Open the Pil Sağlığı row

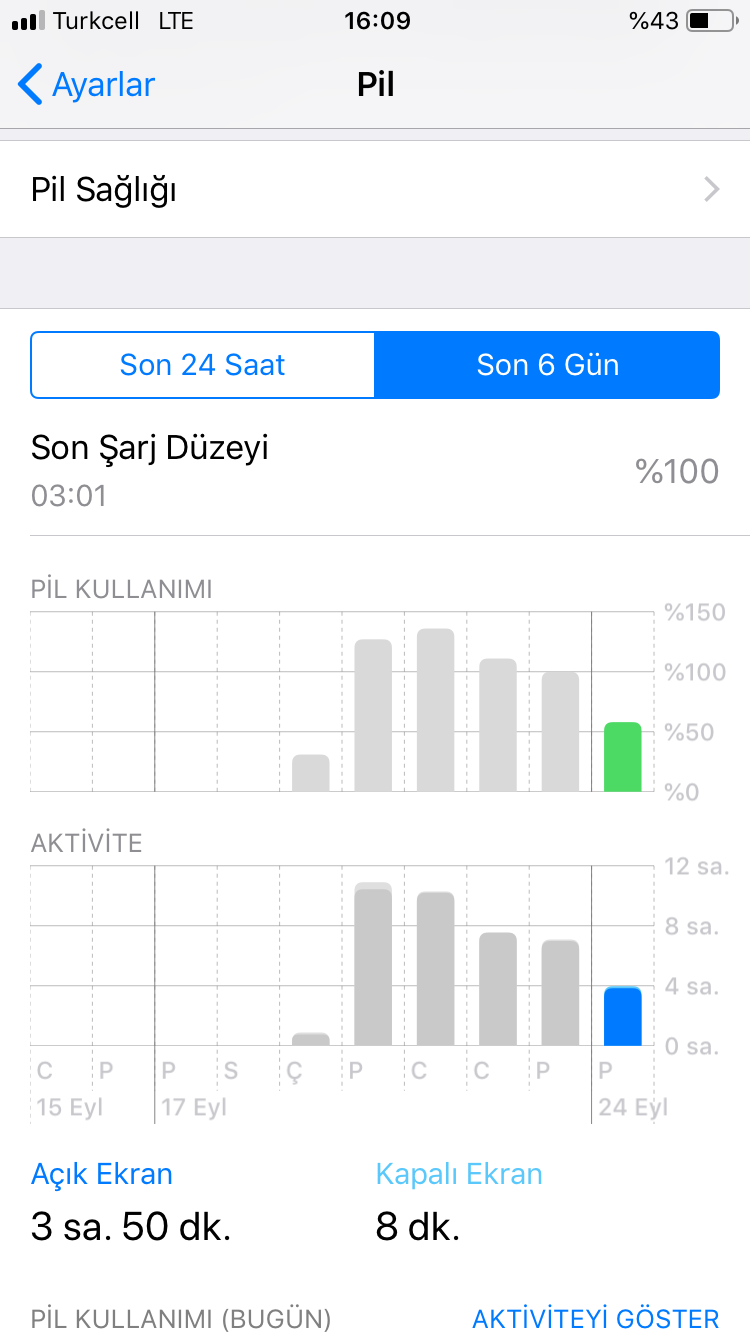pos(375,189)
